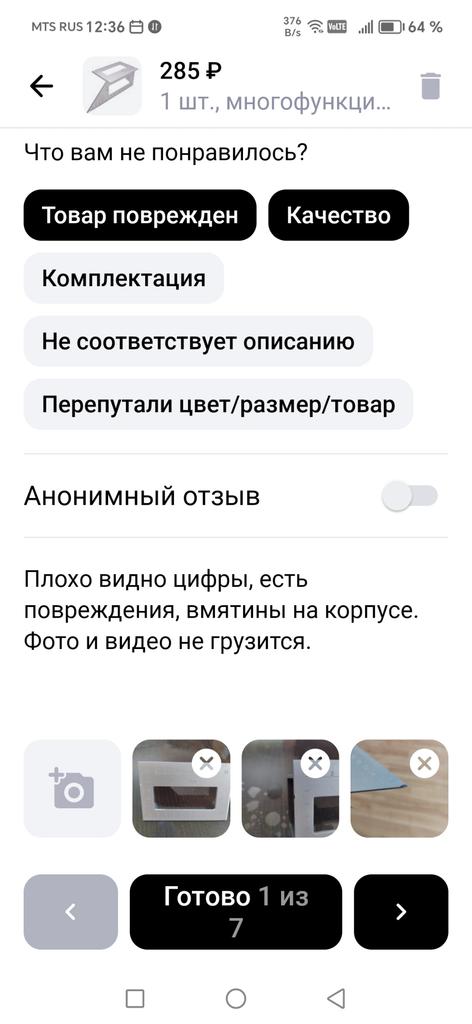The image size is (472, 1024).
Task: Tap 'Готово 1 из 7' button
Action: pos(236,912)
